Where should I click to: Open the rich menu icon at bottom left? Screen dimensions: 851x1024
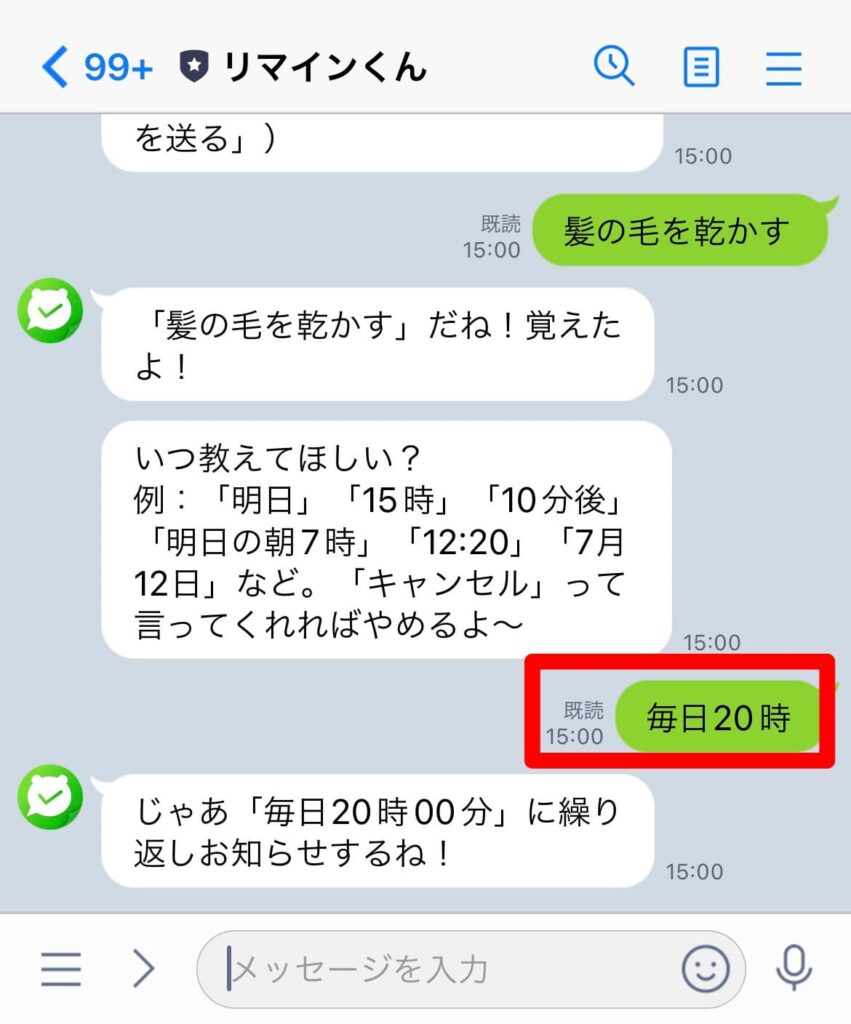click(60, 968)
